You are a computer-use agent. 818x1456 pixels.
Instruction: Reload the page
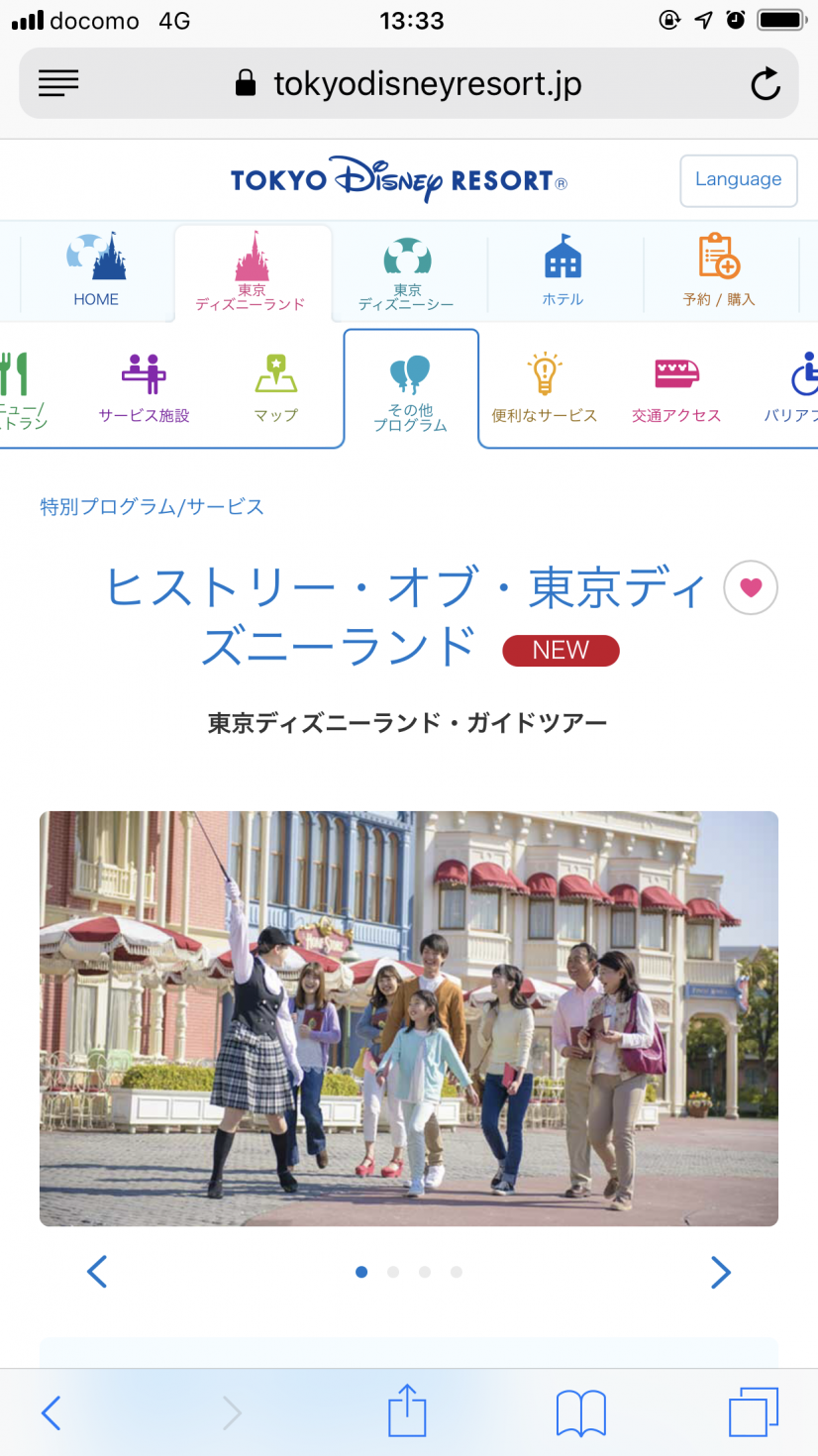[765, 84]
